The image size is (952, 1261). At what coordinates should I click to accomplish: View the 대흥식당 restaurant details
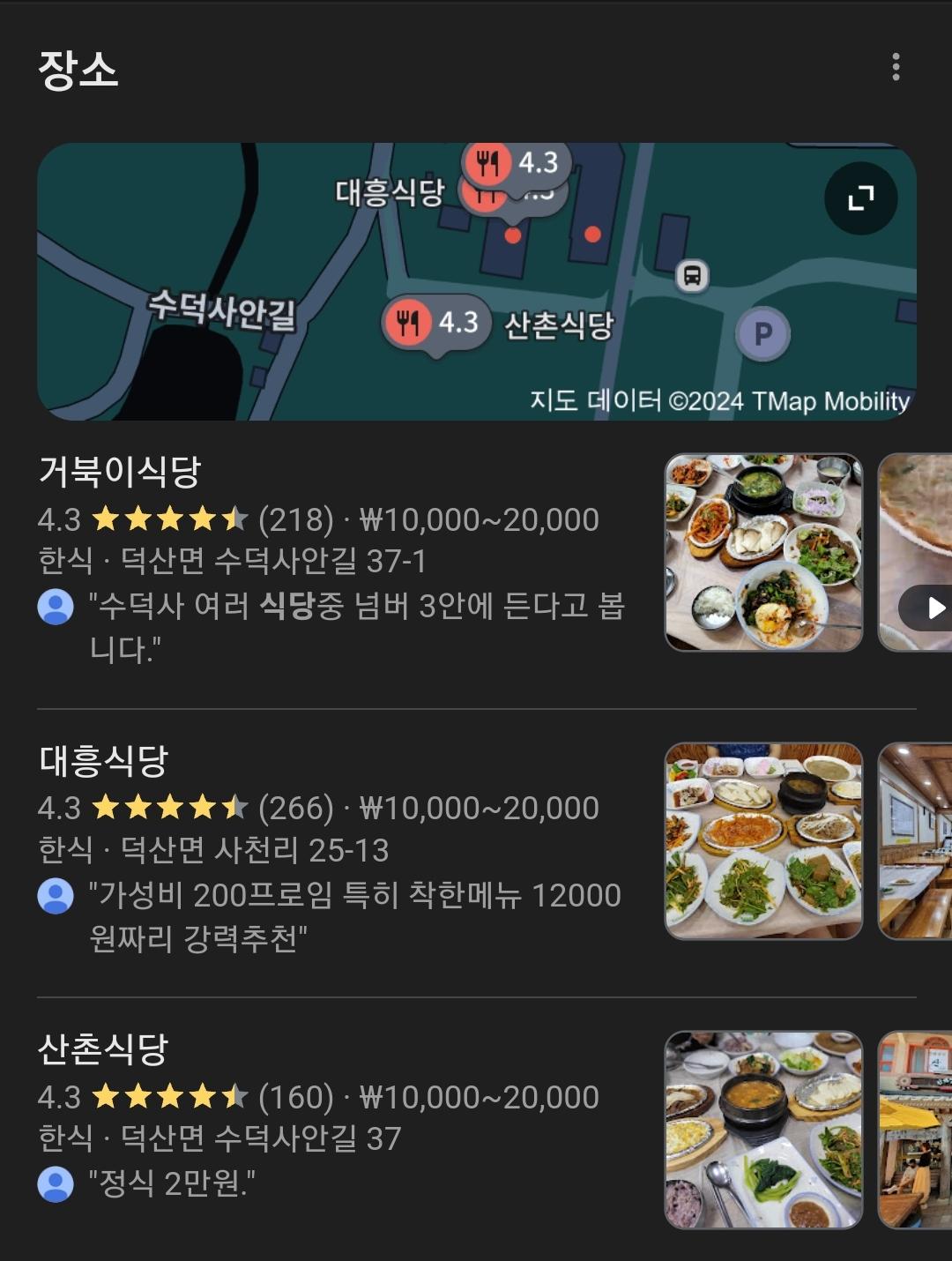103,760
